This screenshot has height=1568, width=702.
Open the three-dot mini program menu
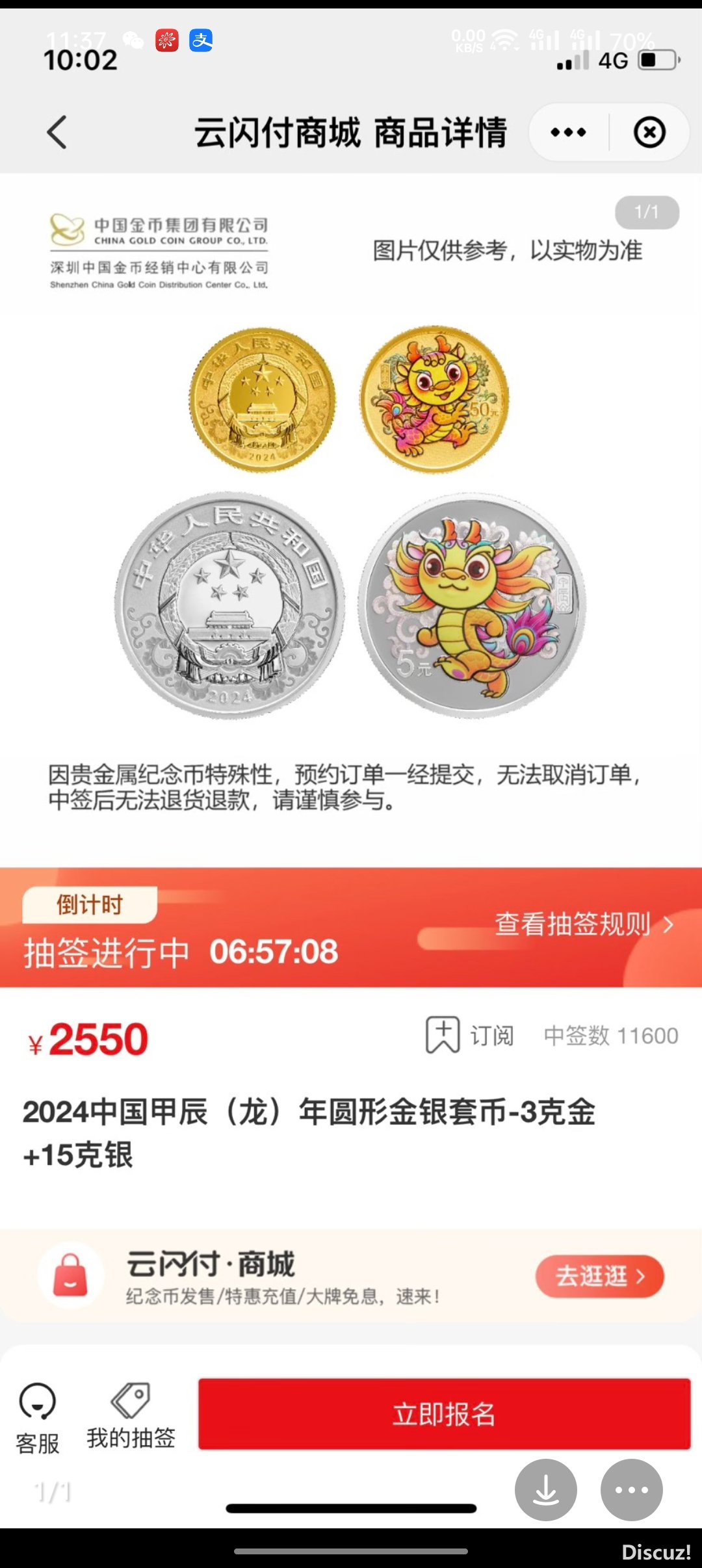point(568,133)
